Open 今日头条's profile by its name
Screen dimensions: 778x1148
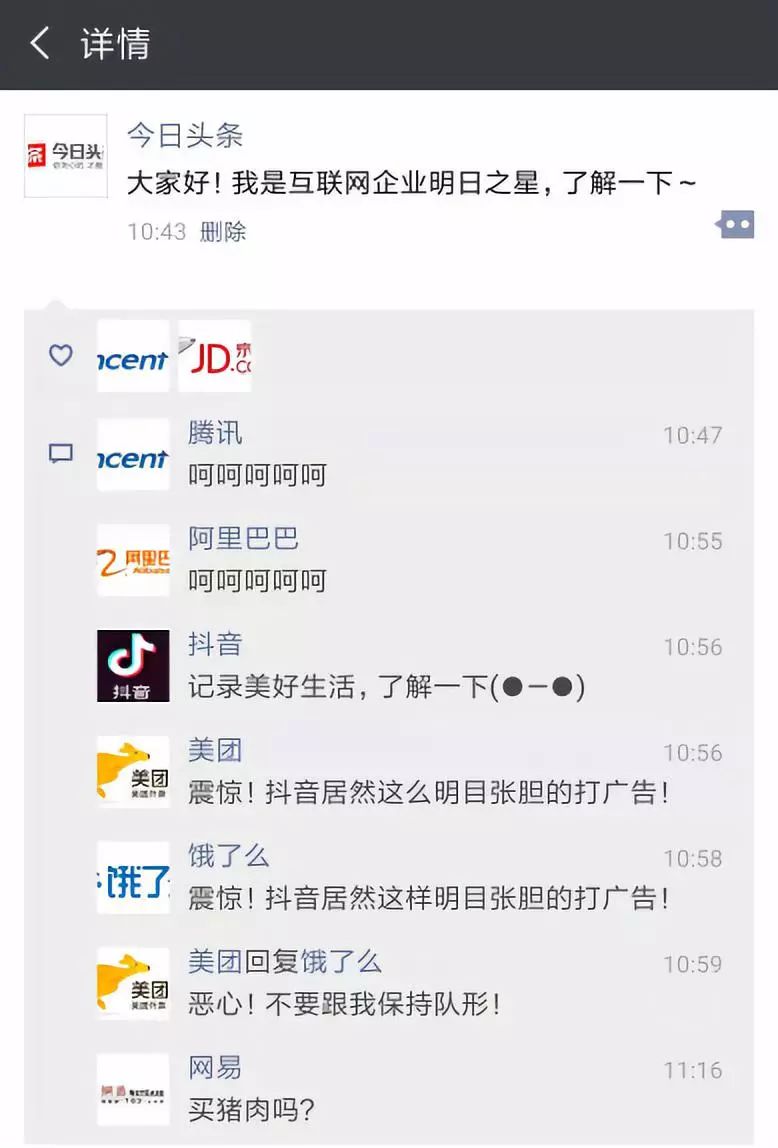184,135
